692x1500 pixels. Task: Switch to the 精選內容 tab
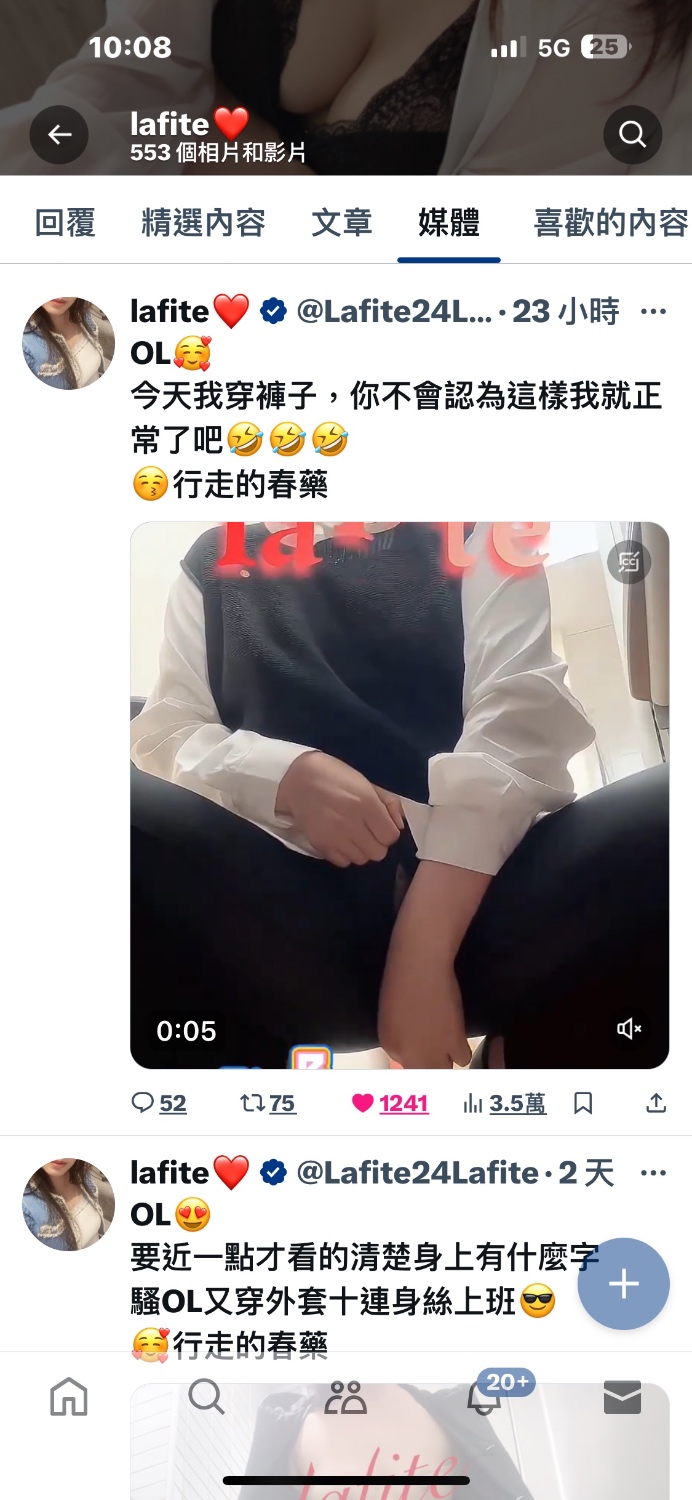[x=203, y=222]
